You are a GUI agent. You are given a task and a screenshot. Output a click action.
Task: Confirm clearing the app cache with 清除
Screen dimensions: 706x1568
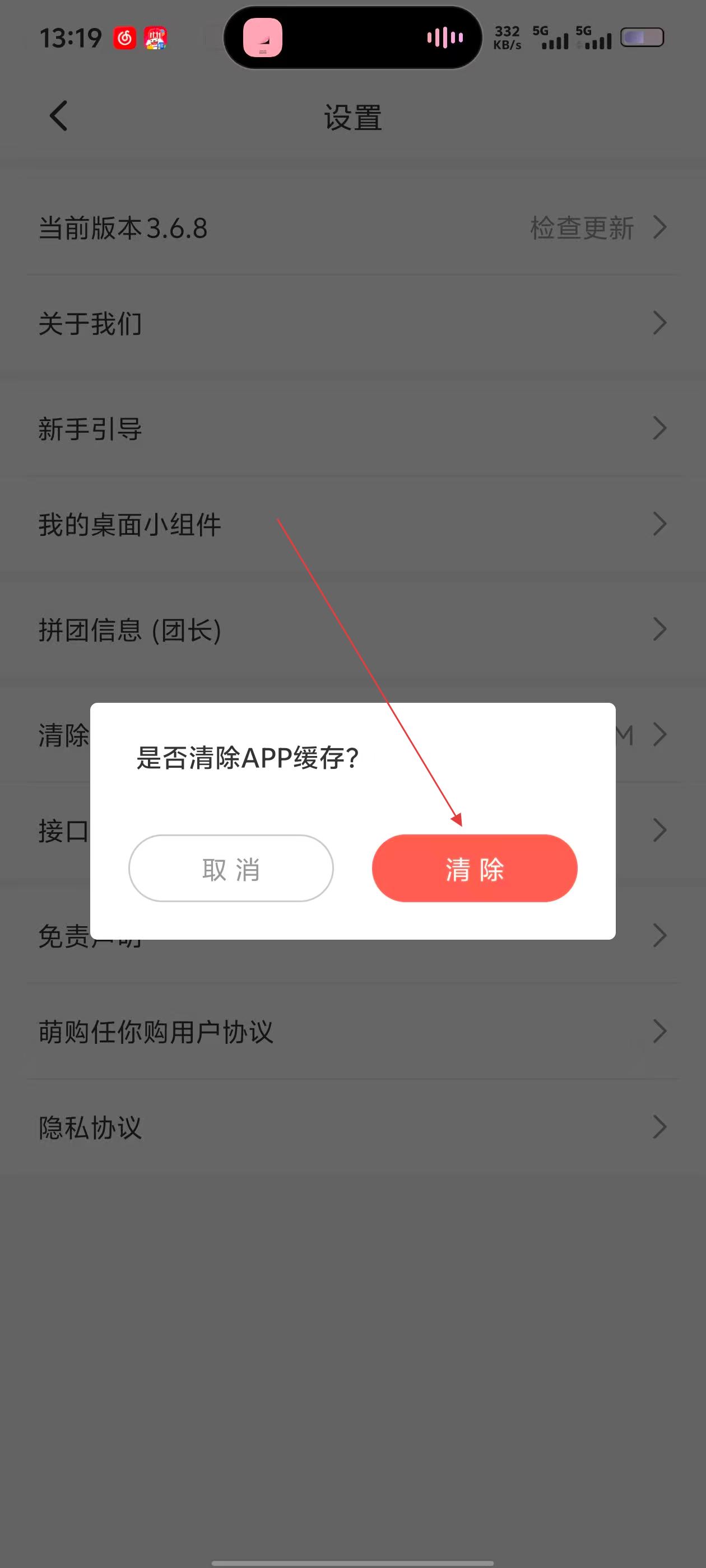(x=474, y=868)
